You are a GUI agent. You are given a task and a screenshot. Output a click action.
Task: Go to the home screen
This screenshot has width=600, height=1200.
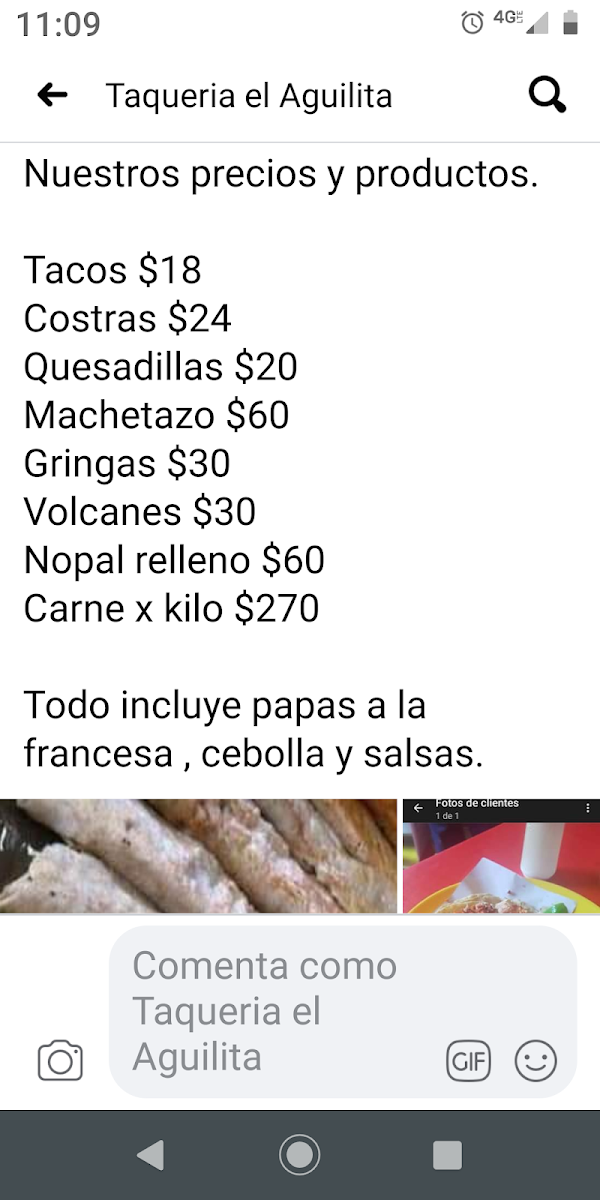point(299,1156)
